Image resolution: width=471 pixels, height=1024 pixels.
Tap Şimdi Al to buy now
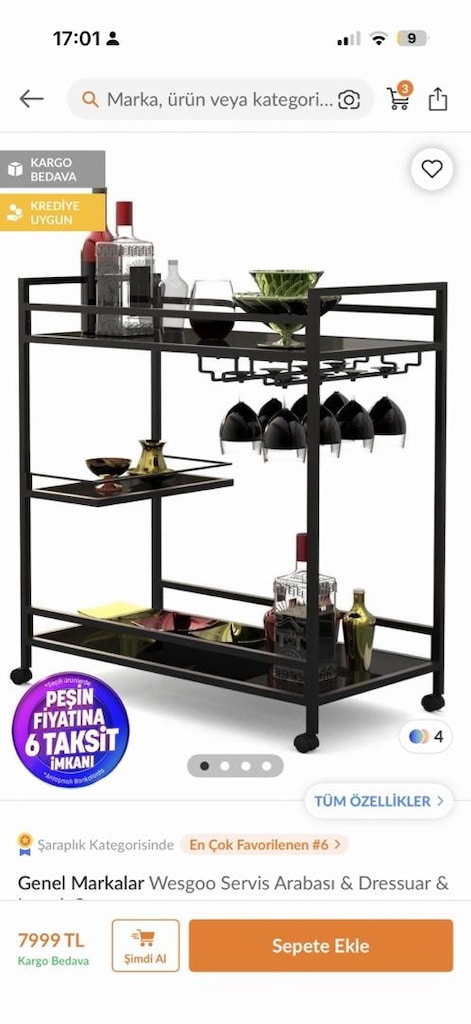point(145,945)
